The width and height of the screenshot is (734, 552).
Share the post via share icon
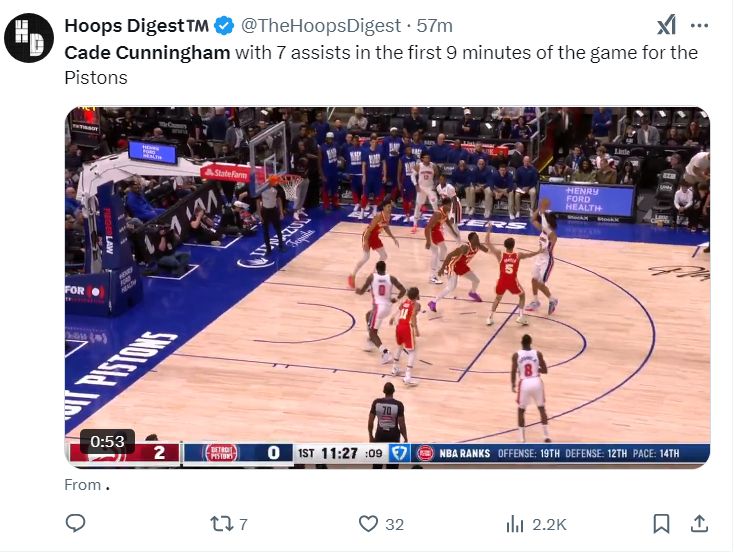(x=700, y=523)
